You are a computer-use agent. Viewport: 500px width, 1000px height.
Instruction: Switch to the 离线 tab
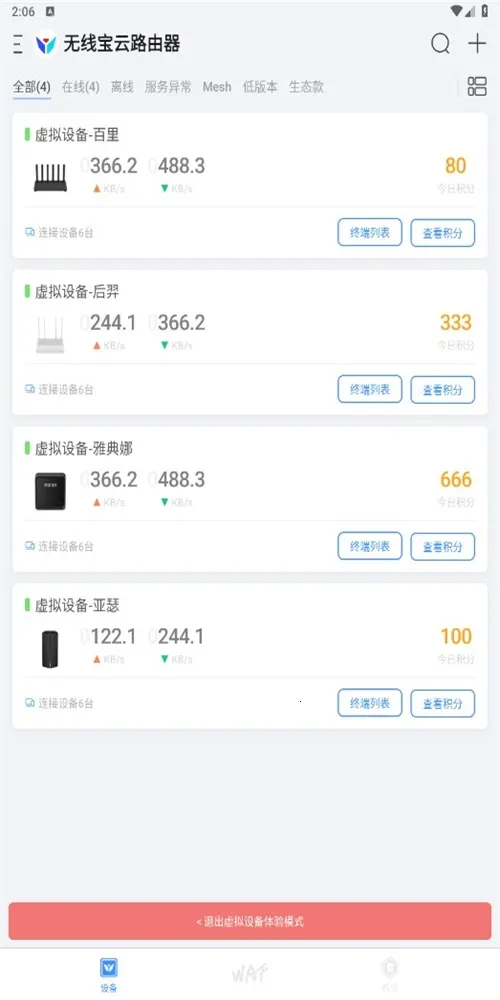[122, 87]
